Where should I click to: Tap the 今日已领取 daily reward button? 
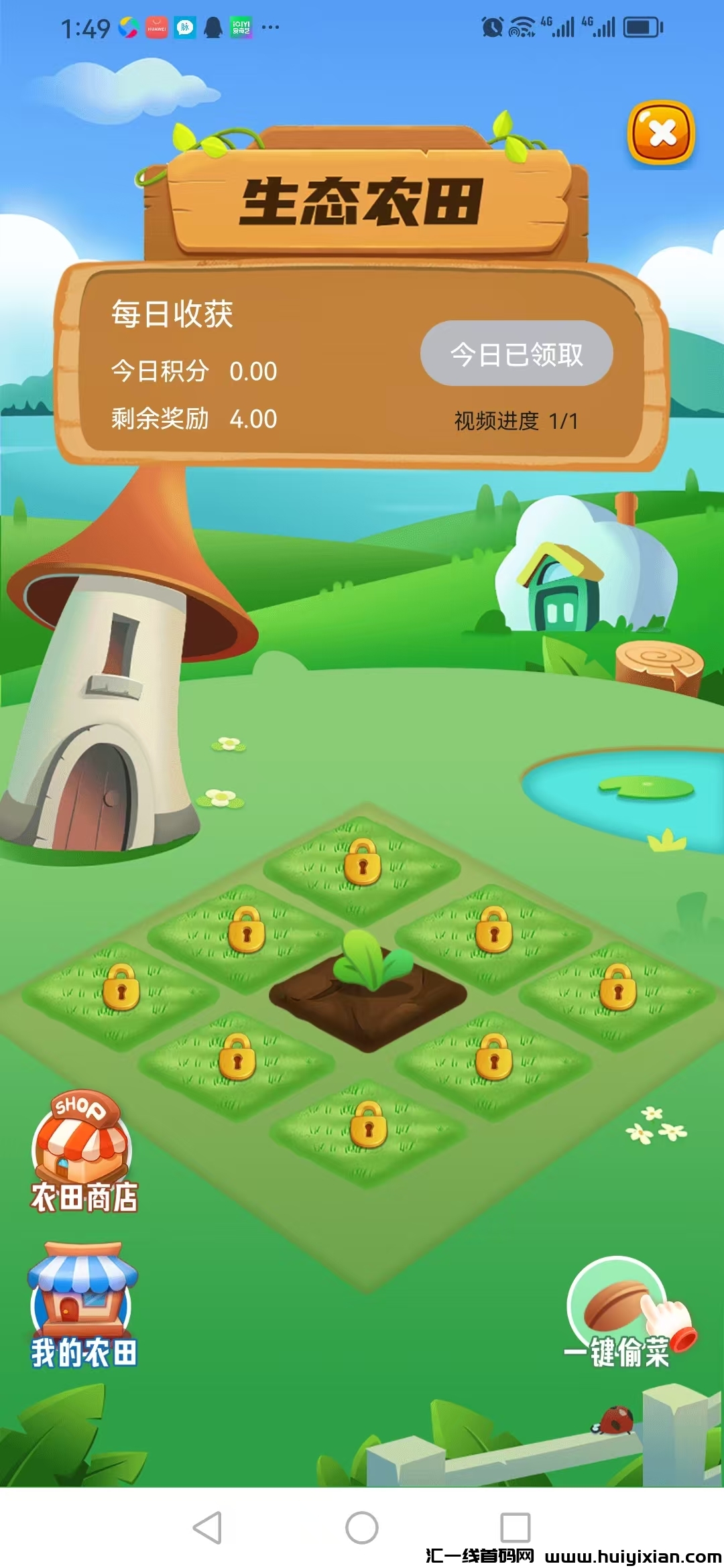point(516,353)
